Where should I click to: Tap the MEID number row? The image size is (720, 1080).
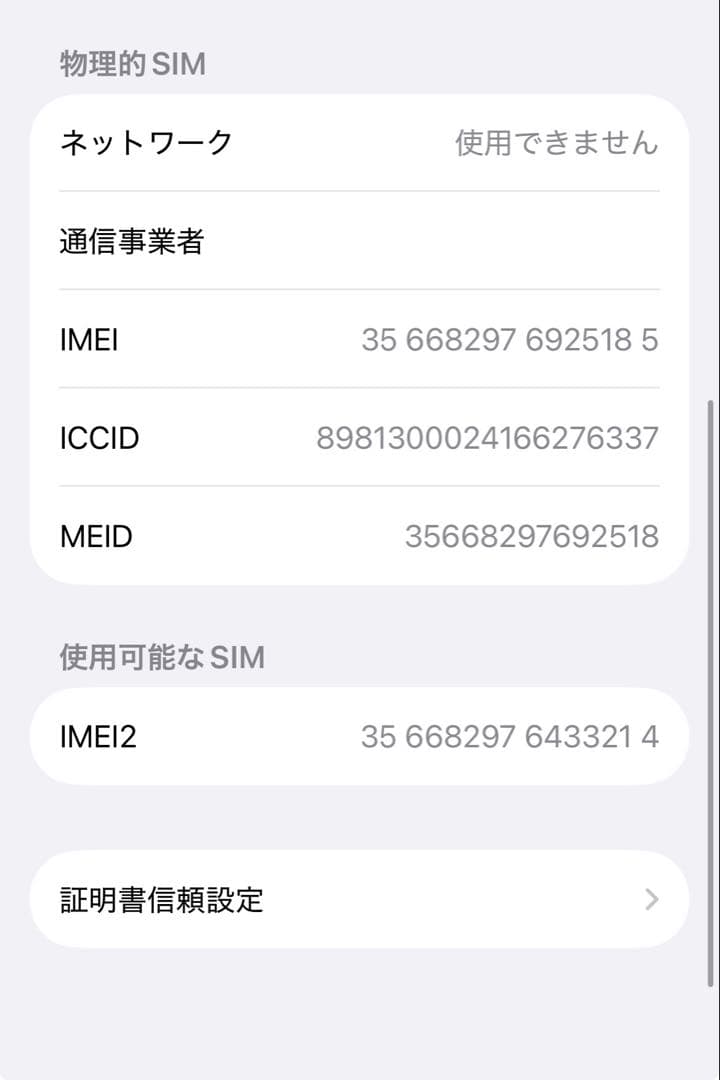click(360, 536)
